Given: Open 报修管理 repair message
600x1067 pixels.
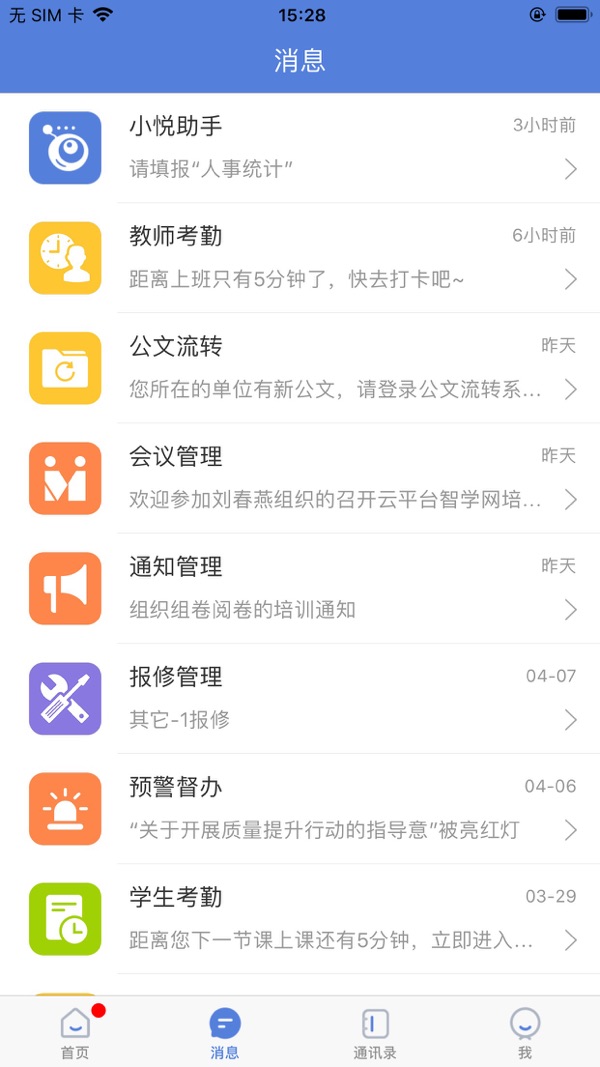Looking at the screenshot, I should [300, 698].
